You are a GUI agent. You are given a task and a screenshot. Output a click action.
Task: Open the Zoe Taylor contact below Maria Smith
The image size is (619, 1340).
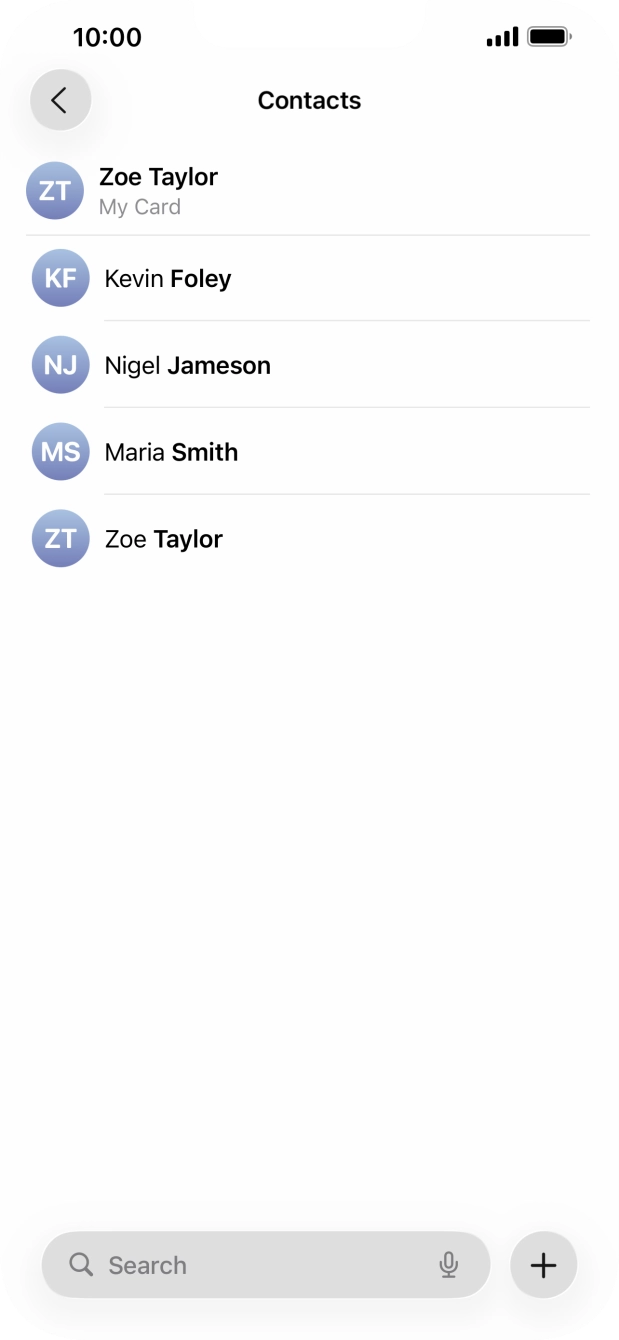164,539
